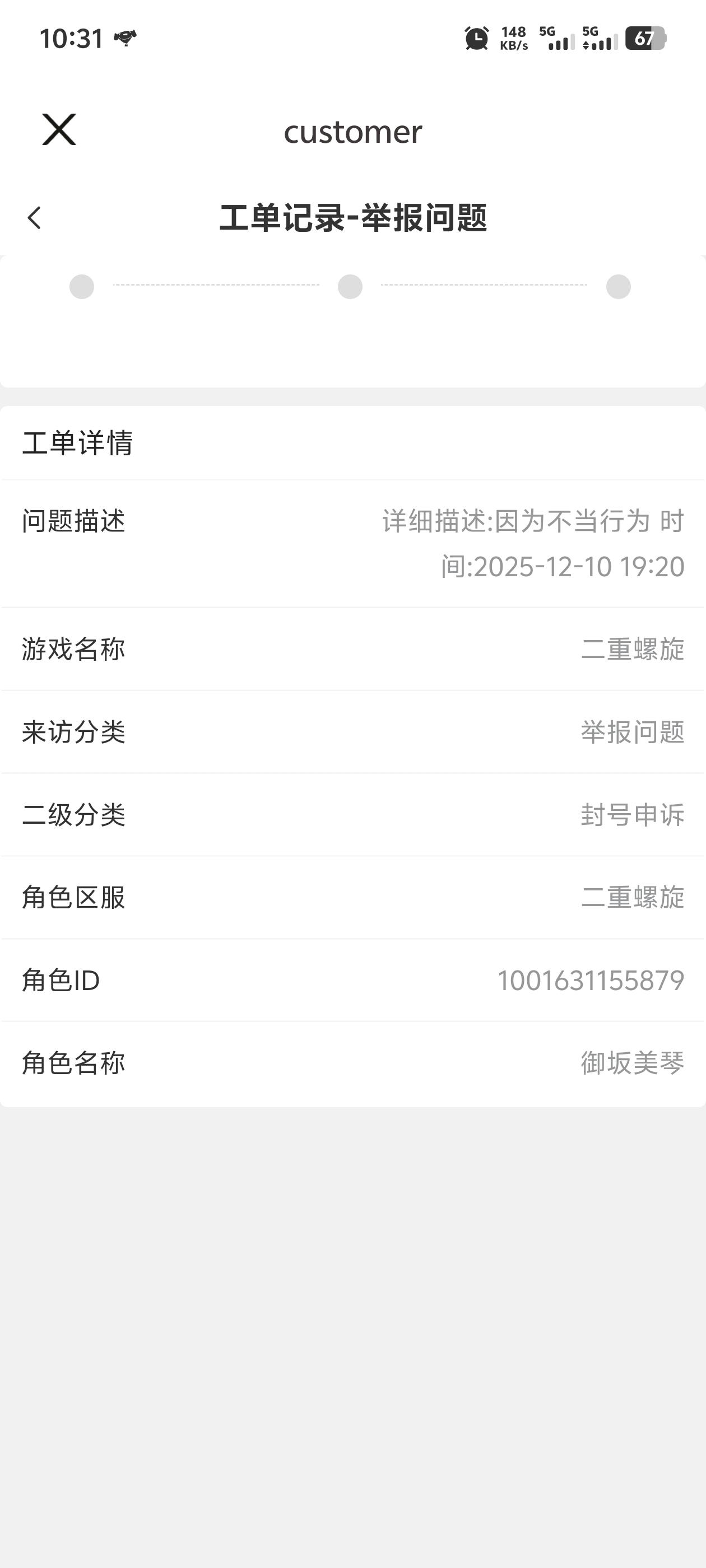Close the customer webview with the X
This screenshot has height=1568, width=706.
(x=59, y=130)
